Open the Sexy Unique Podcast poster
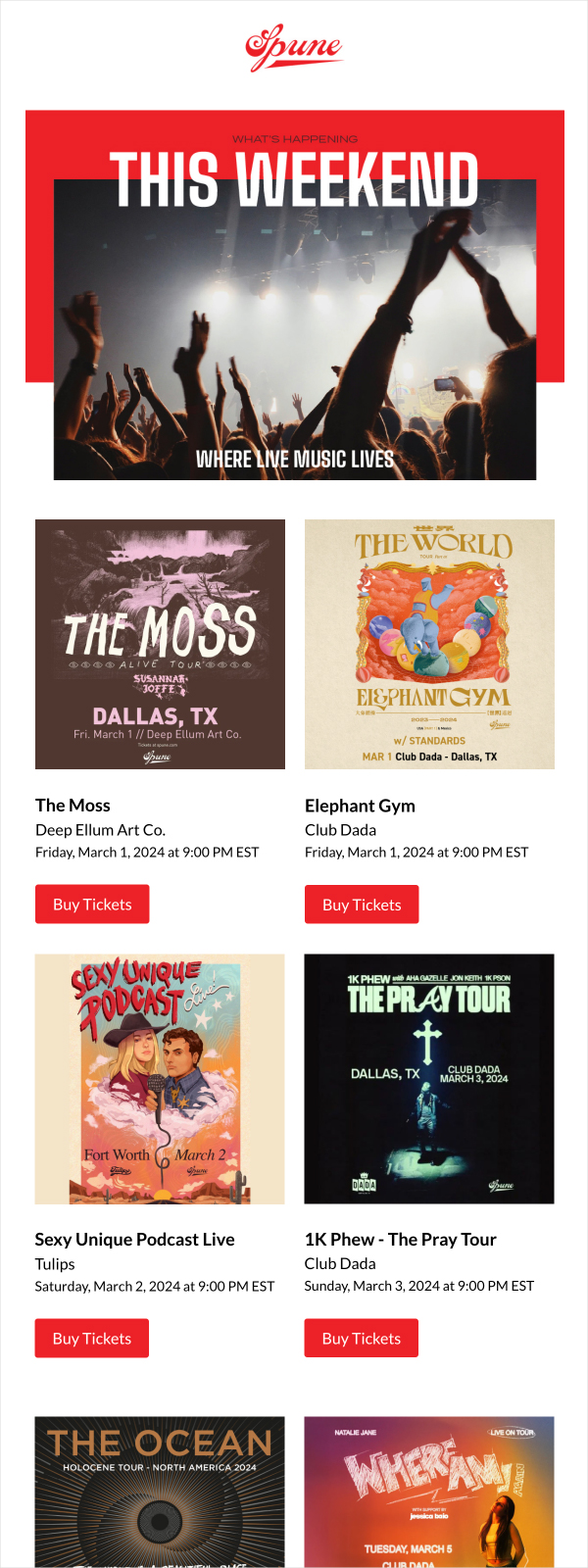 click(160, 1078)
